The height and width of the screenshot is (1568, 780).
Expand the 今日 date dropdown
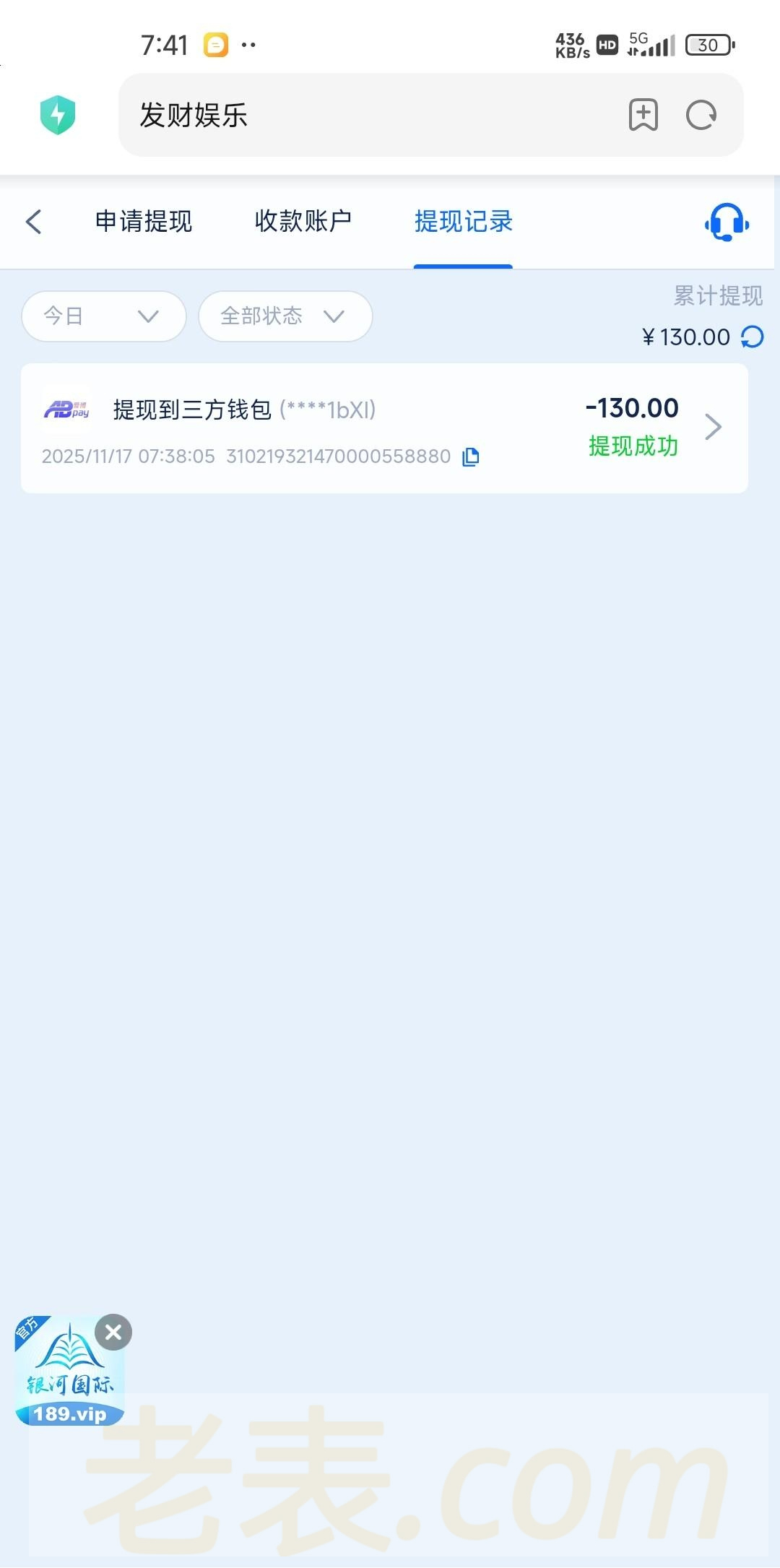[103, 316]
